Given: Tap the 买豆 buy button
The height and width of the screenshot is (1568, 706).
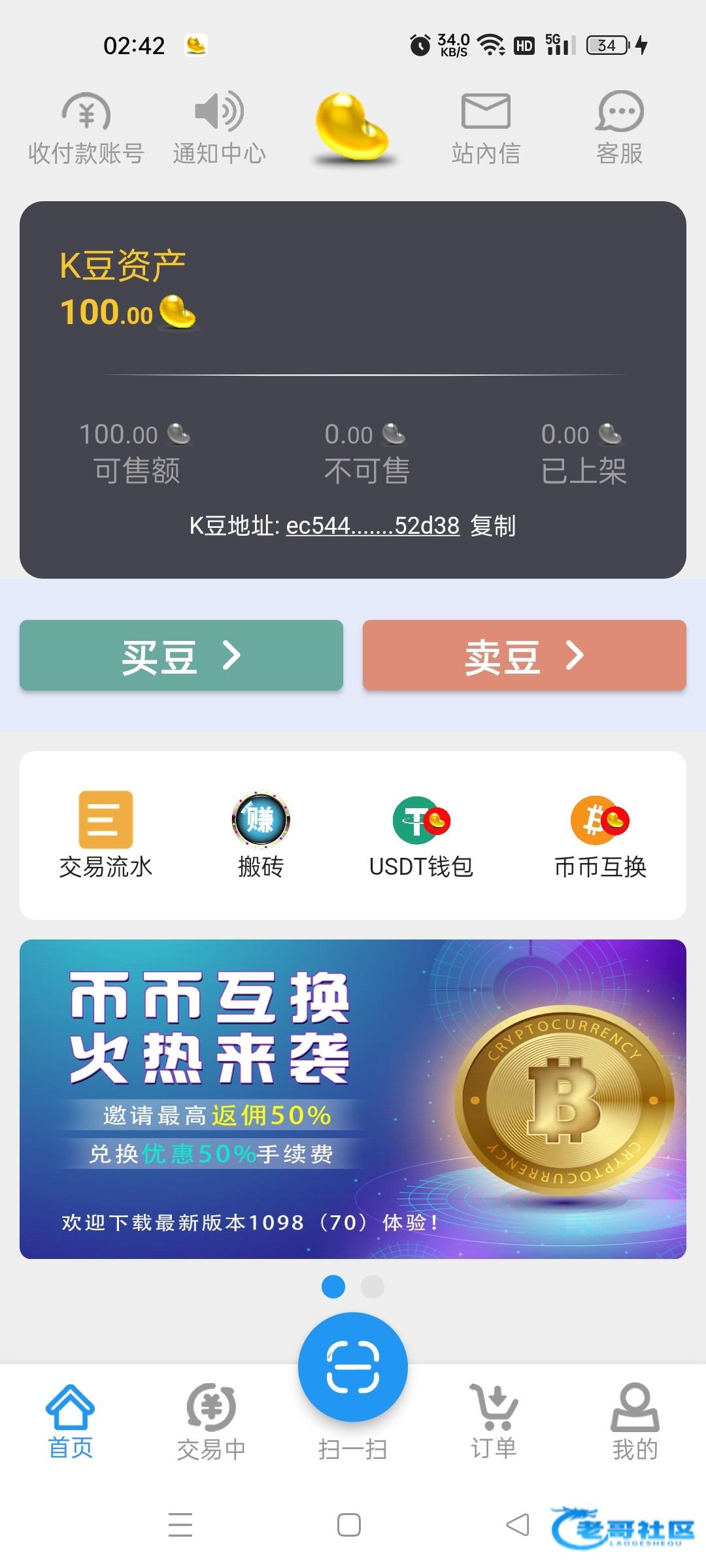Looking at the screenshot, I should click(181, 655).
